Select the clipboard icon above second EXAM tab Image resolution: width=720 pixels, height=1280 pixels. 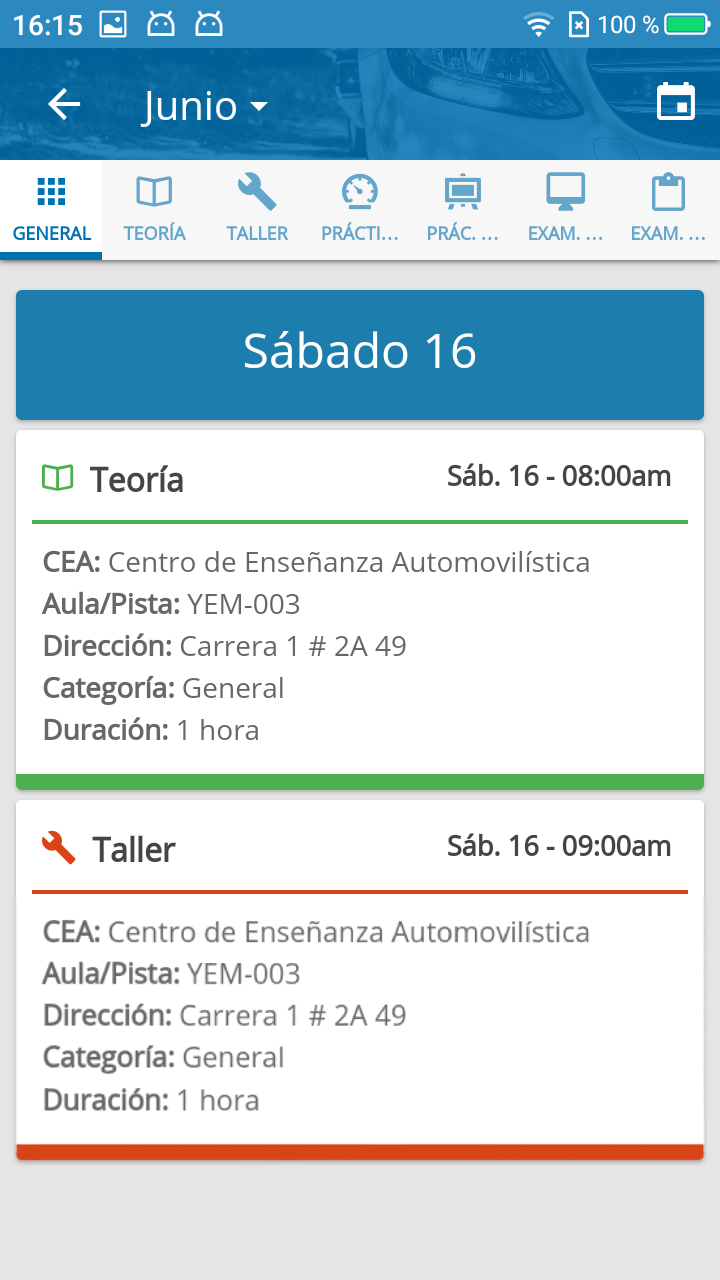pyautogui.click(x=668, y=191)
